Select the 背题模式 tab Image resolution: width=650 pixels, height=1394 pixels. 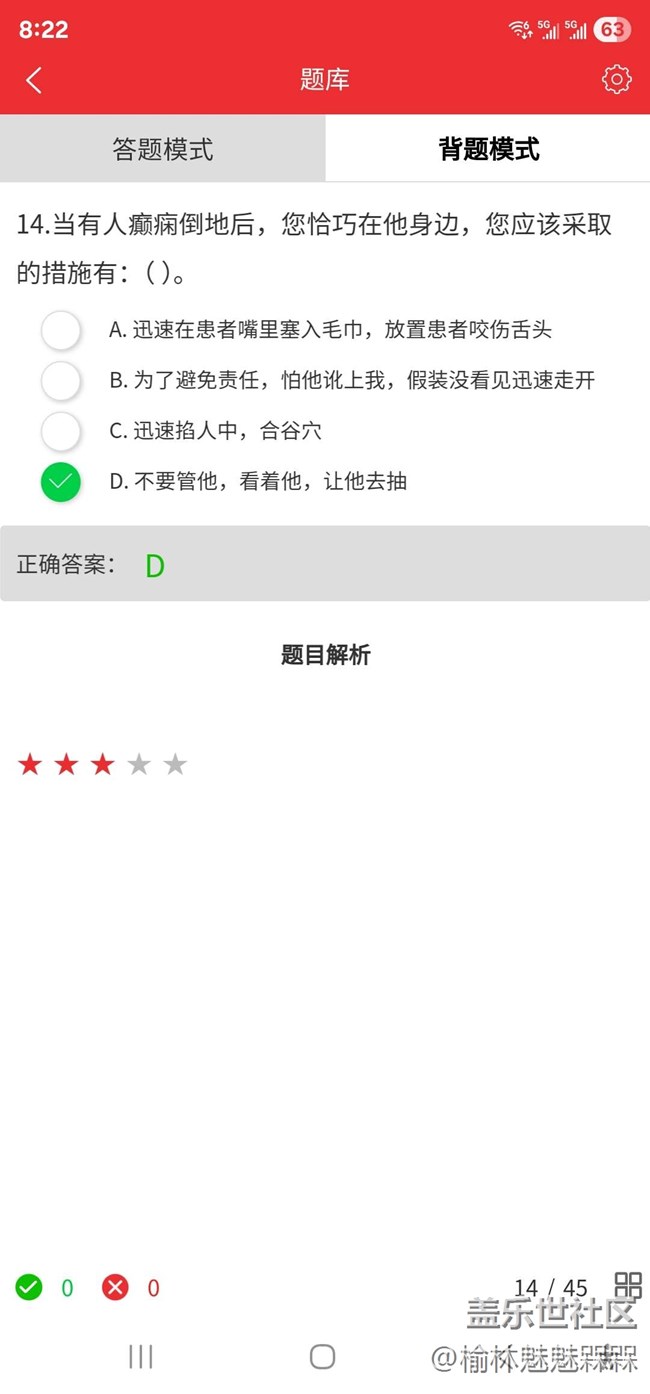[488, 149]
